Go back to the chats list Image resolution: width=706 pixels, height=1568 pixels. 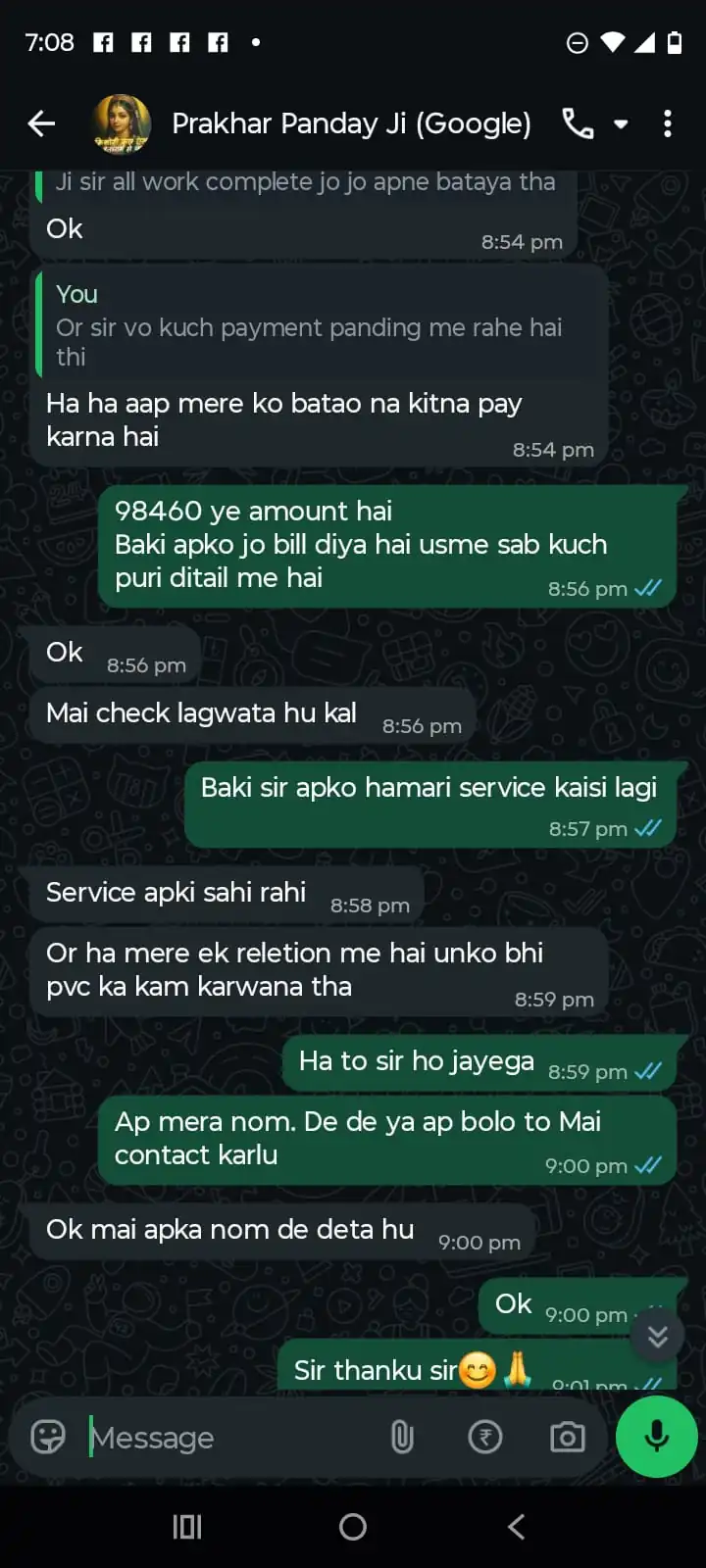coord(41,123)
